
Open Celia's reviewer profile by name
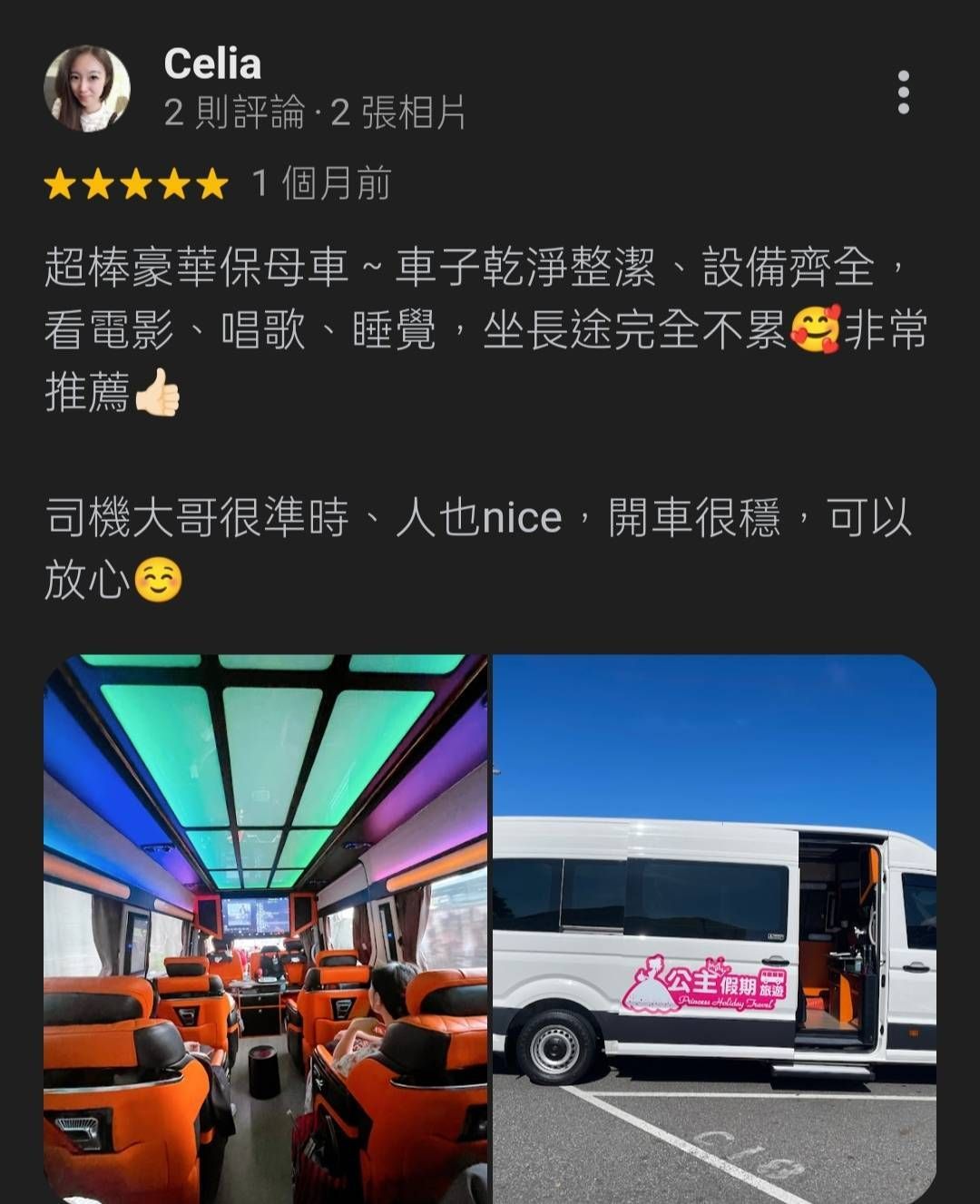[x=212, y=64]
